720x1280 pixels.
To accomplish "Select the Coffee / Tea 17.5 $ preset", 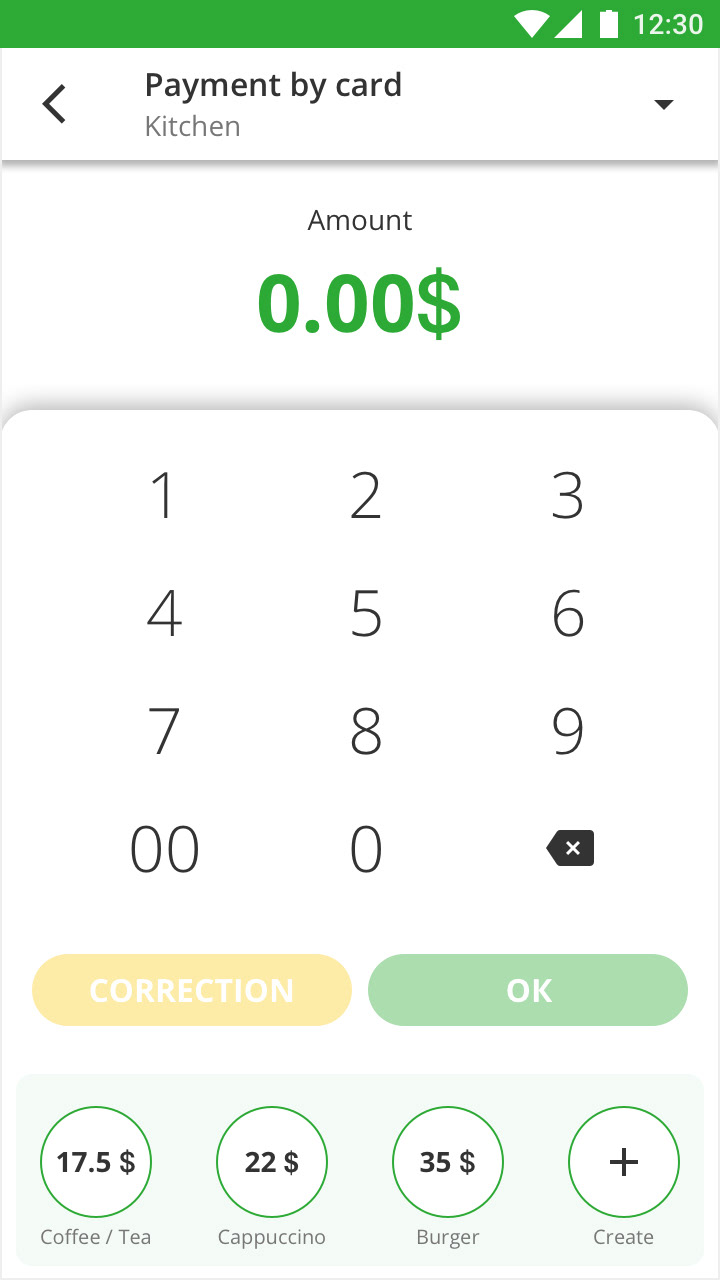I will [96, 1162].
